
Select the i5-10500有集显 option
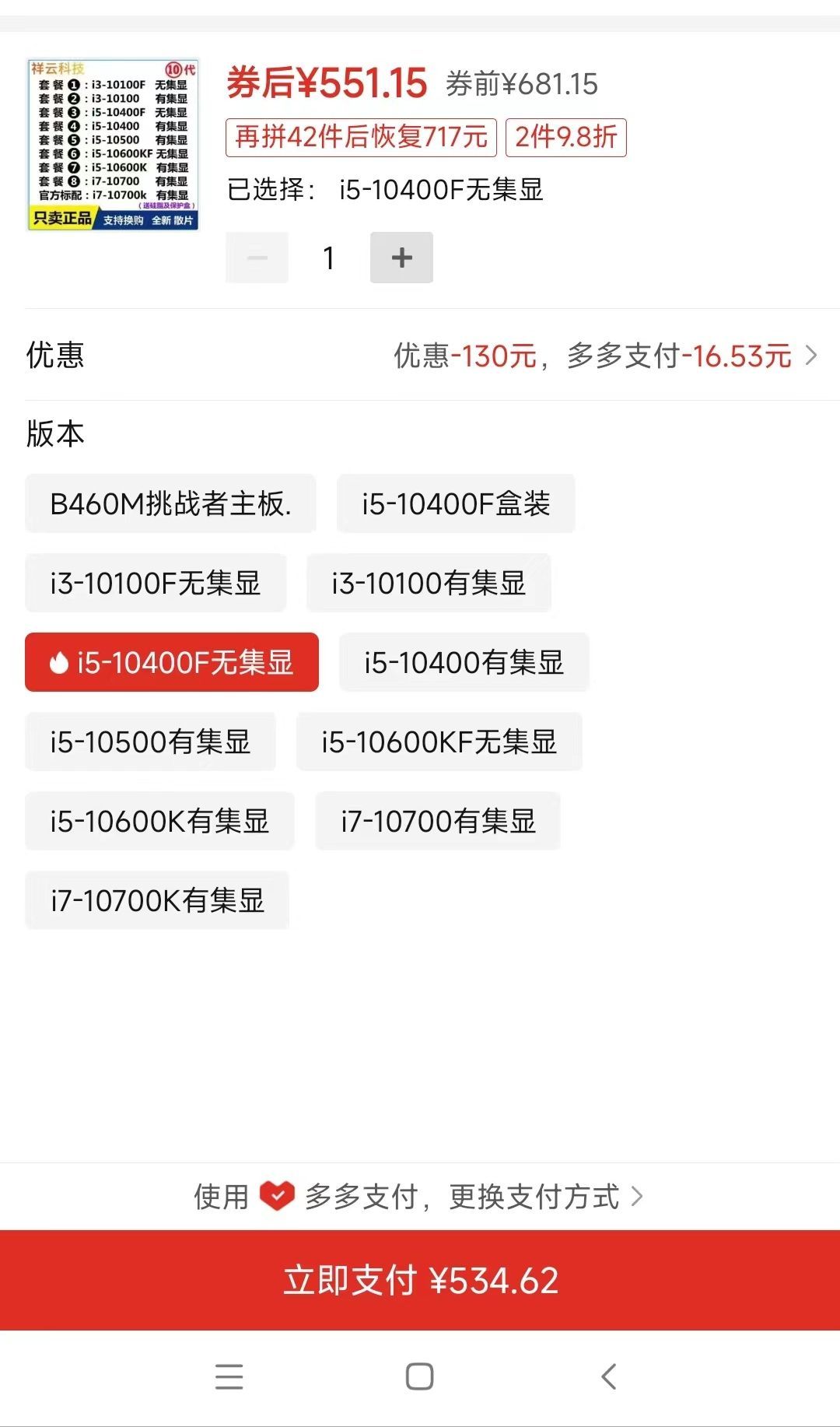click(150, 742)
